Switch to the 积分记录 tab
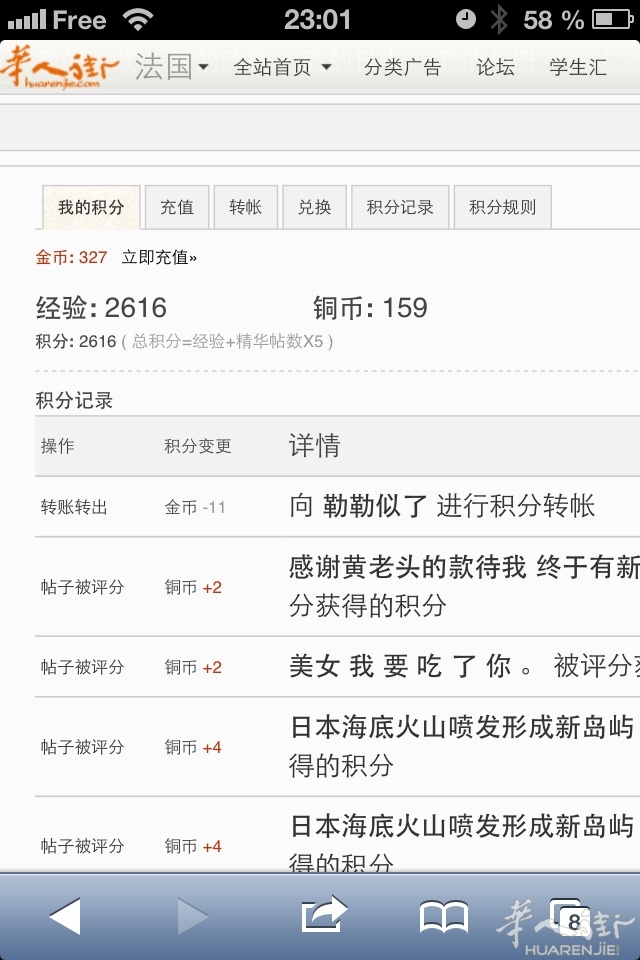 pyautogui.click(x=400, y=207)
